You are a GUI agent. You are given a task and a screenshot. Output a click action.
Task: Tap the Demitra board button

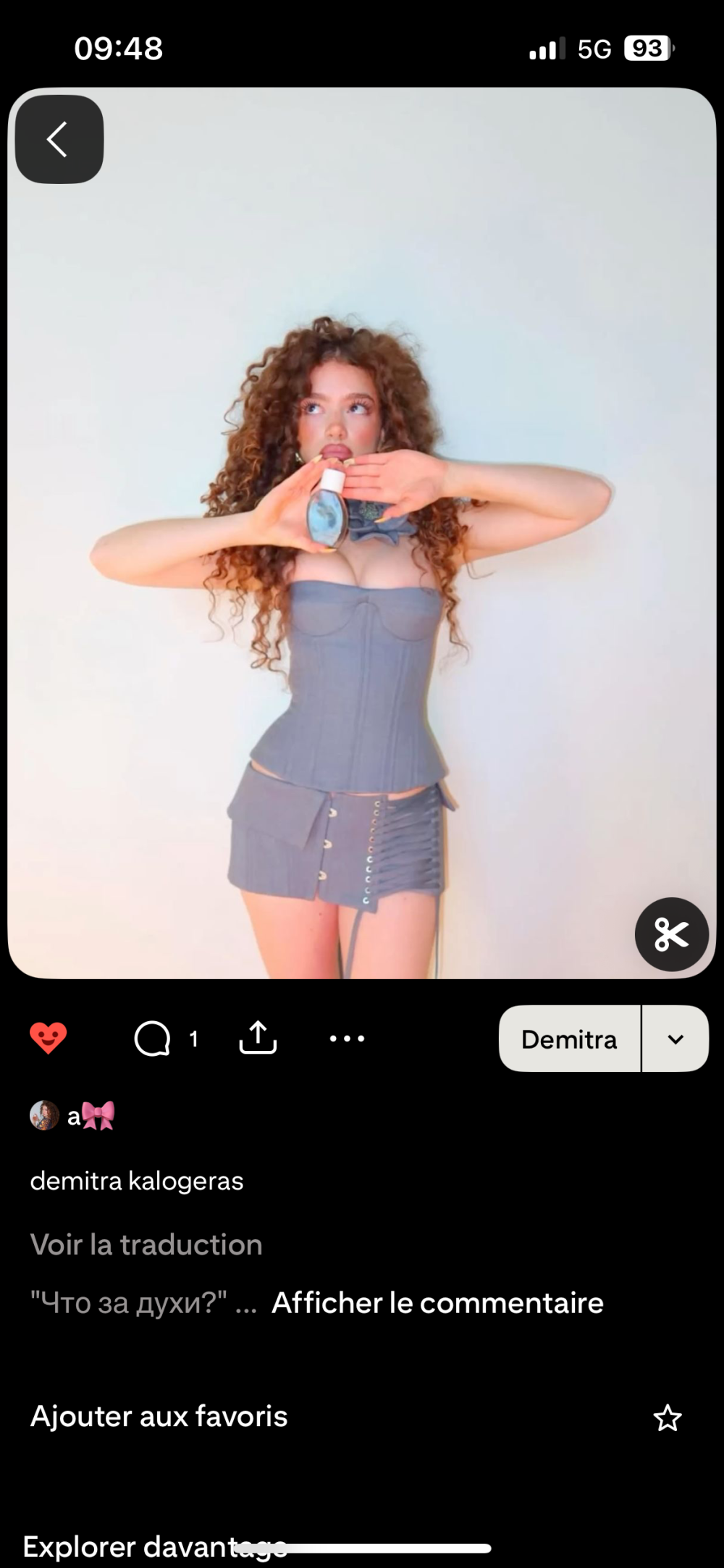pos(569,1039)
